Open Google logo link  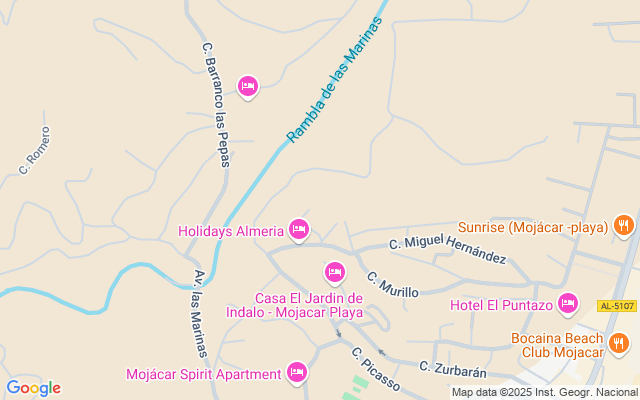point(33,388)
